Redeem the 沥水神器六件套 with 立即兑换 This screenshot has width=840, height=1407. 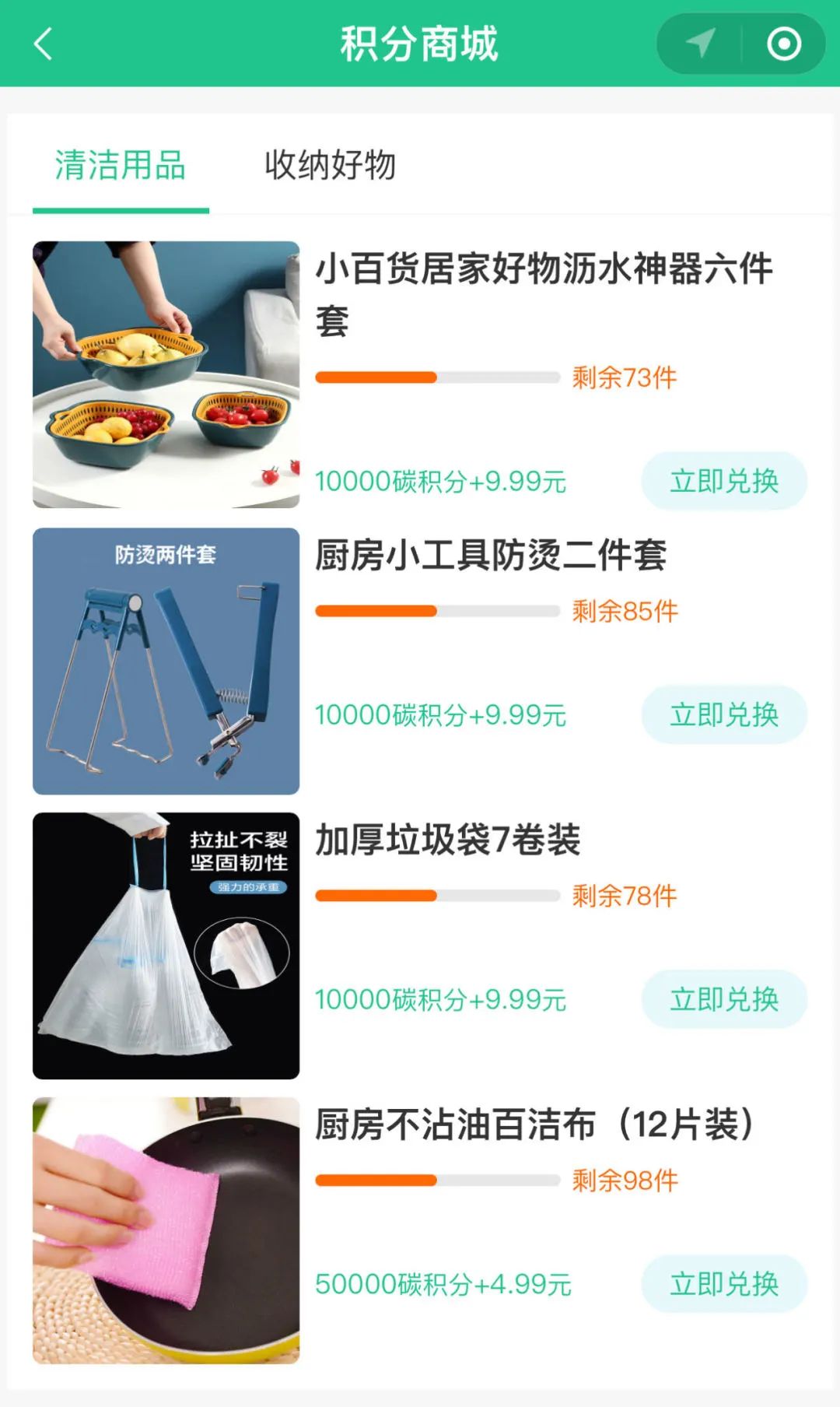[724, 481]
